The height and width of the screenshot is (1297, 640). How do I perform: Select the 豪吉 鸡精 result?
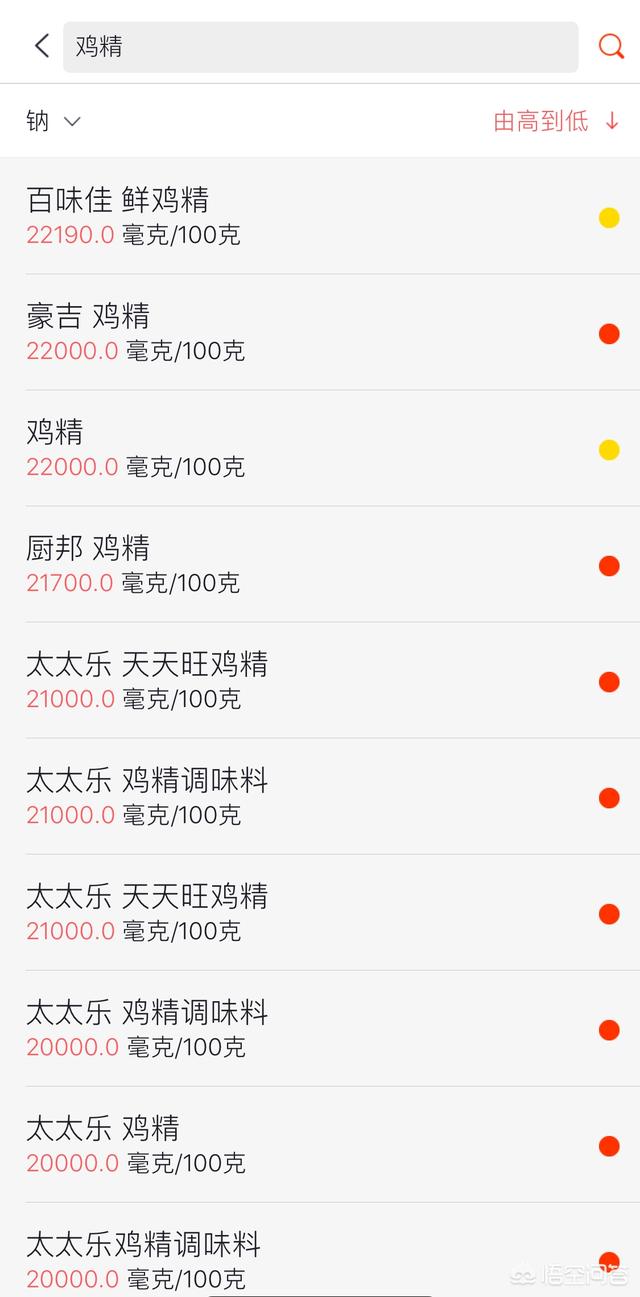click(320, 333)
